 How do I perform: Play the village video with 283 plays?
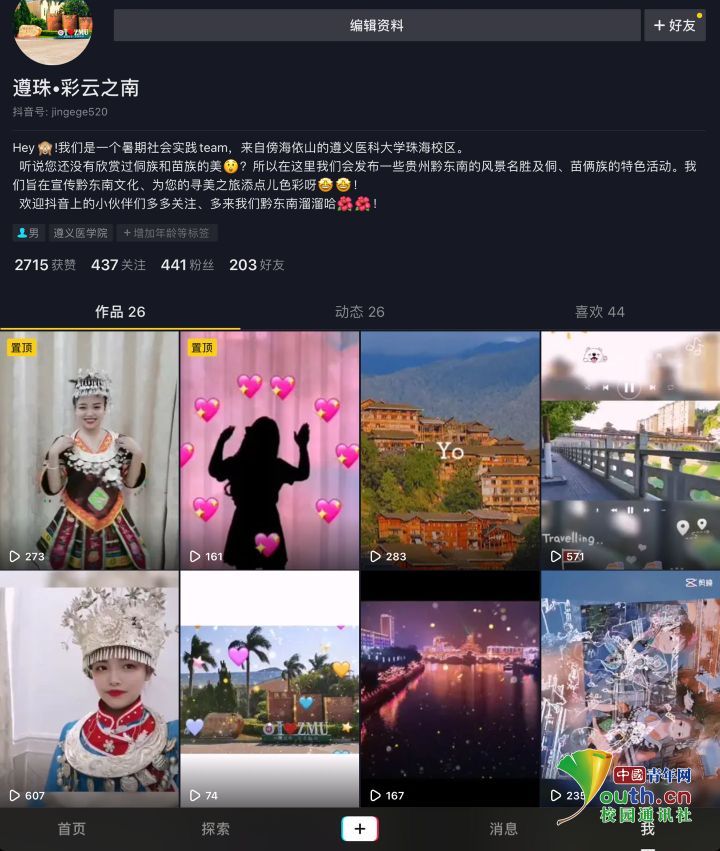pos(450,450)
